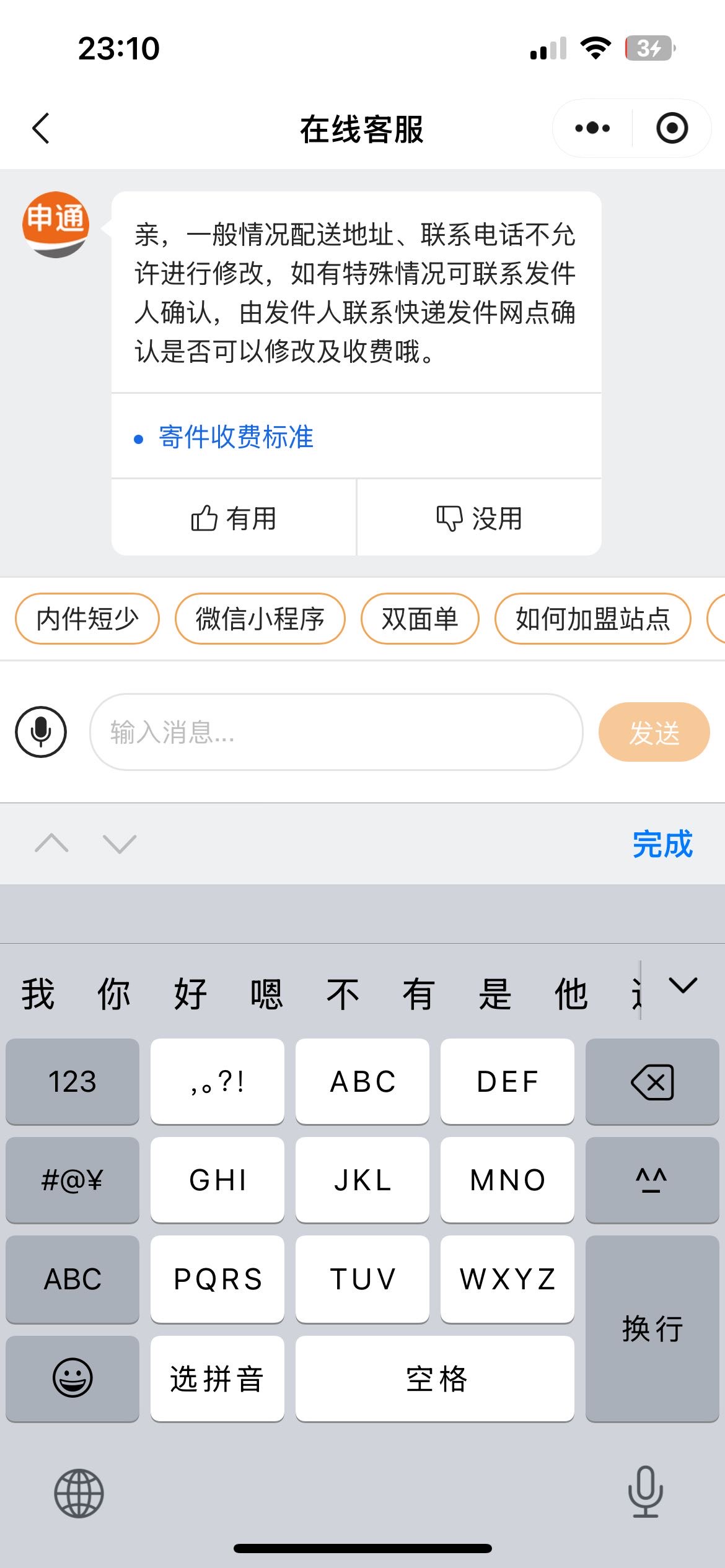The width and height of the screenshot is (725, 1568).
Task: Choose the 双面单 chip
Action: pyautogui.click(x=420, y=619)
